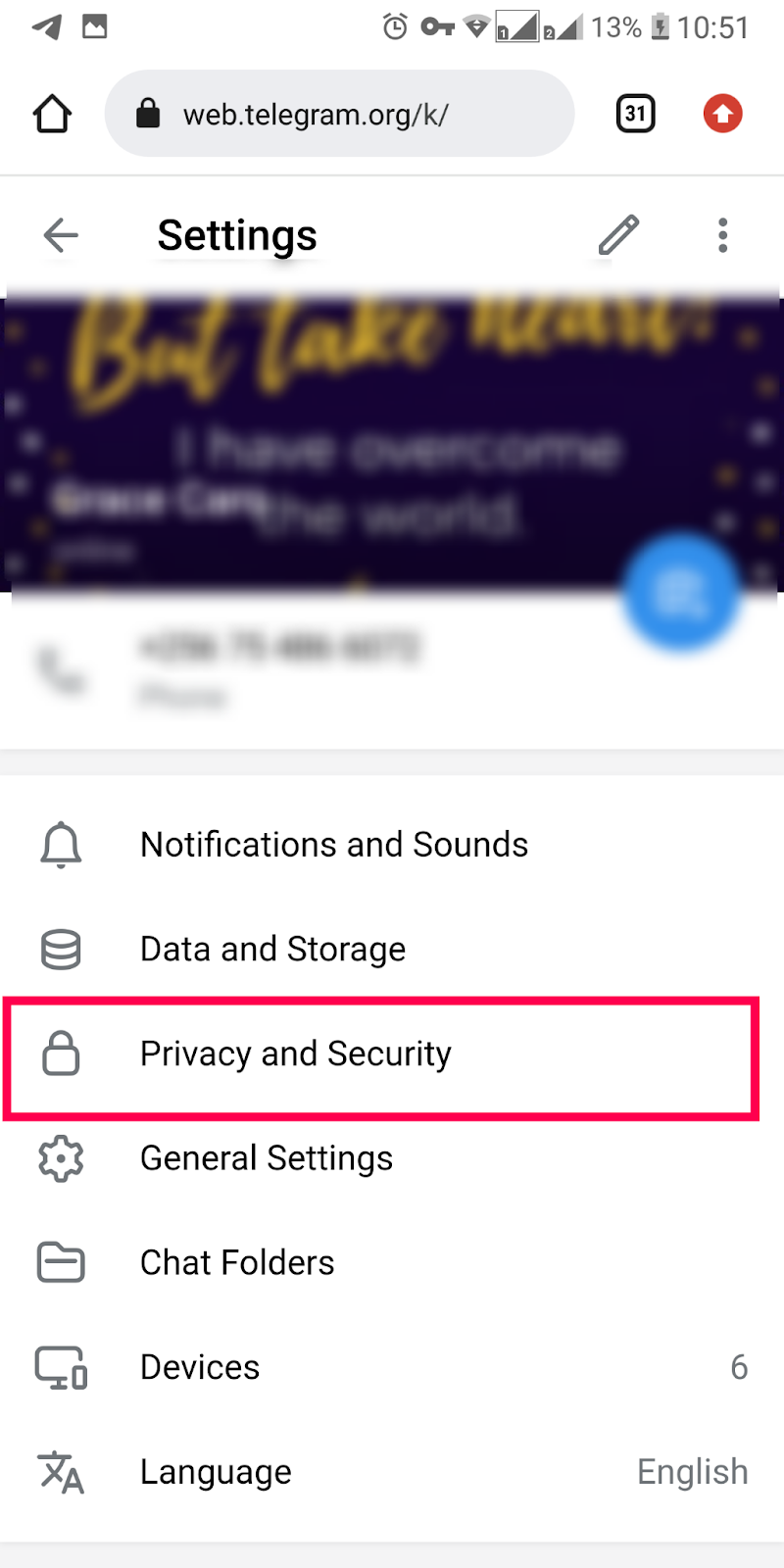Tap the red browser update icon
The width and height of the screenshot is (784, 1568).
click(x=722, y=114)
